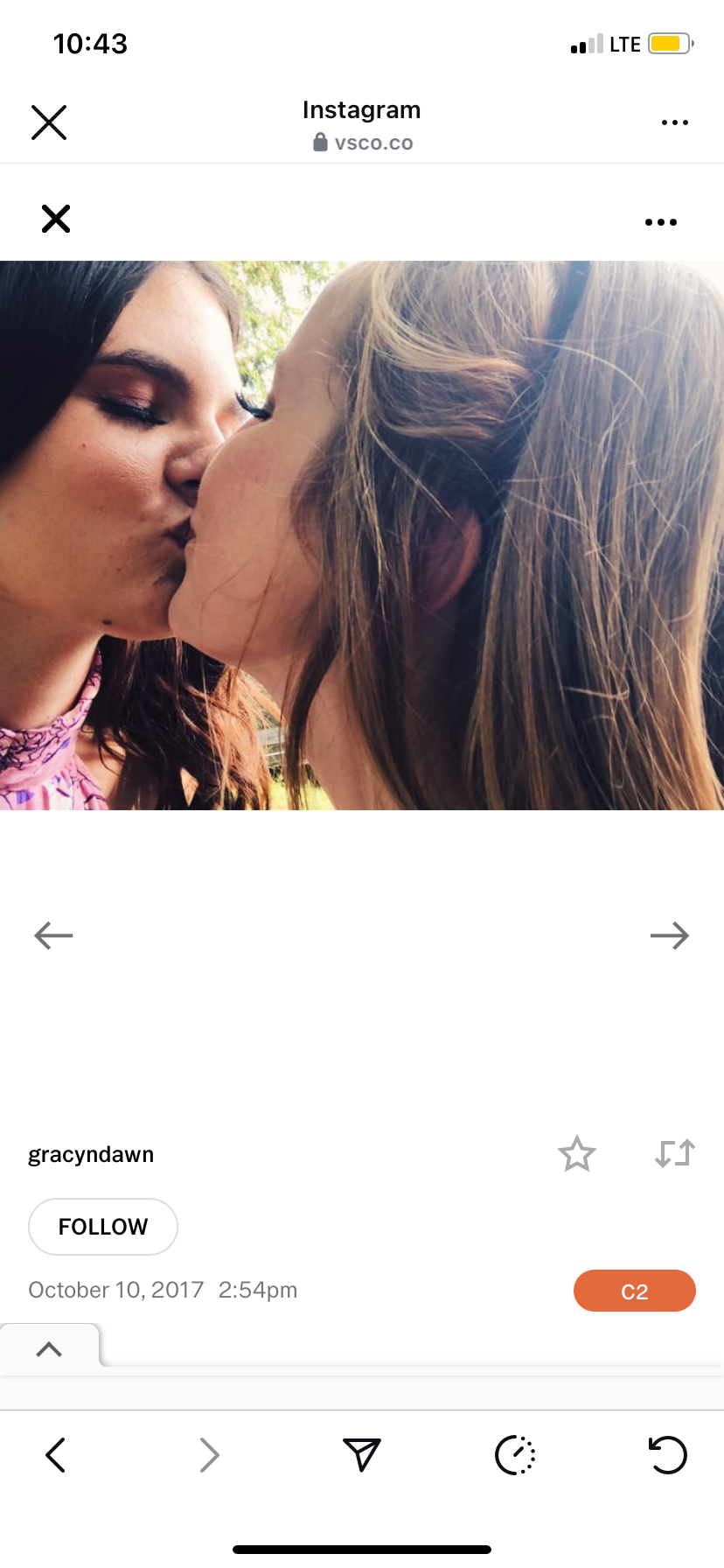724x1568 pixels.
Task: Expand the bottom panel chevron
Action: [50, 1348]
